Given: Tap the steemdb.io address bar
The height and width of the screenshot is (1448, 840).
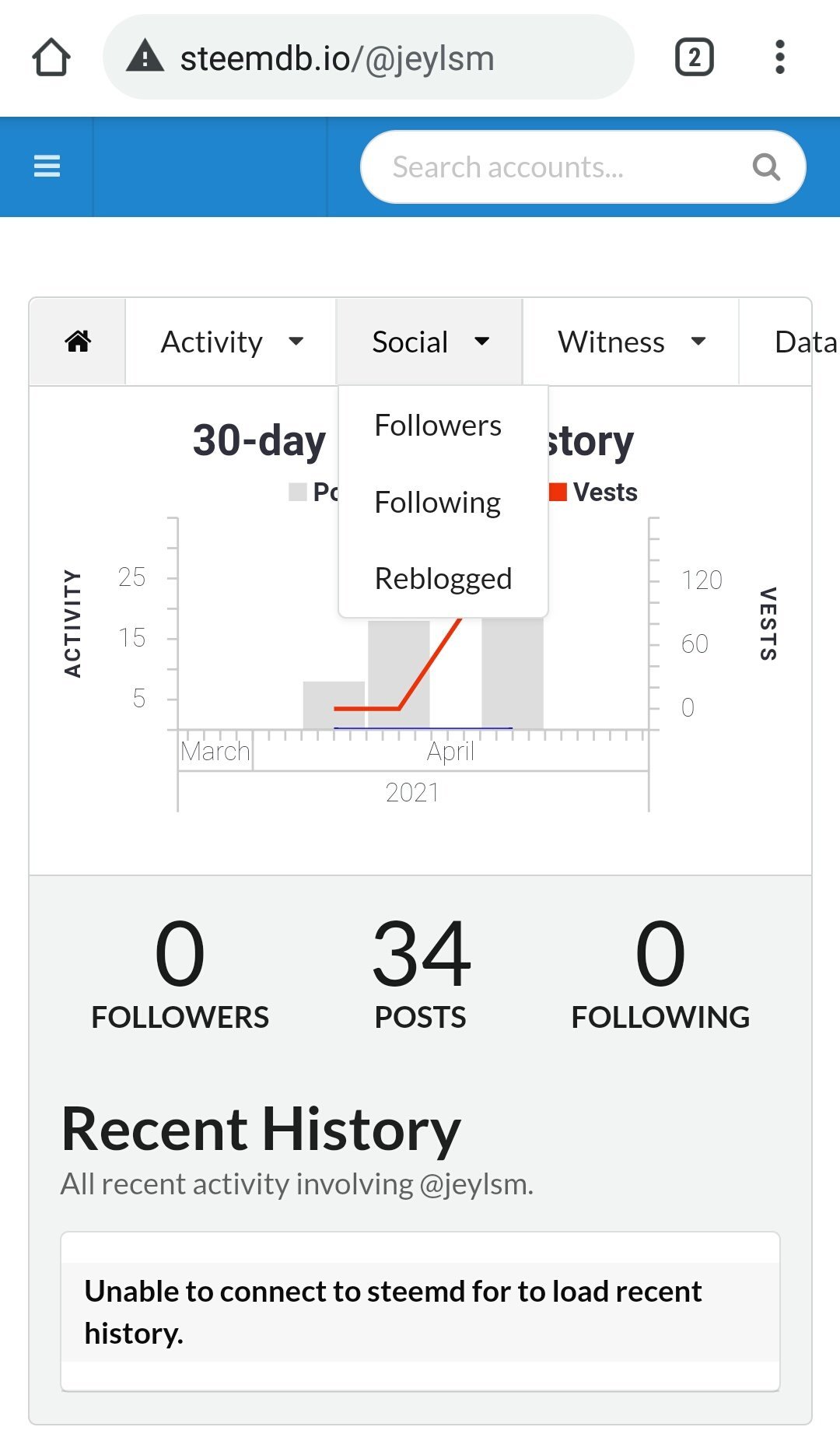Looking at the screenshot, I should click(x=369, y=58).
